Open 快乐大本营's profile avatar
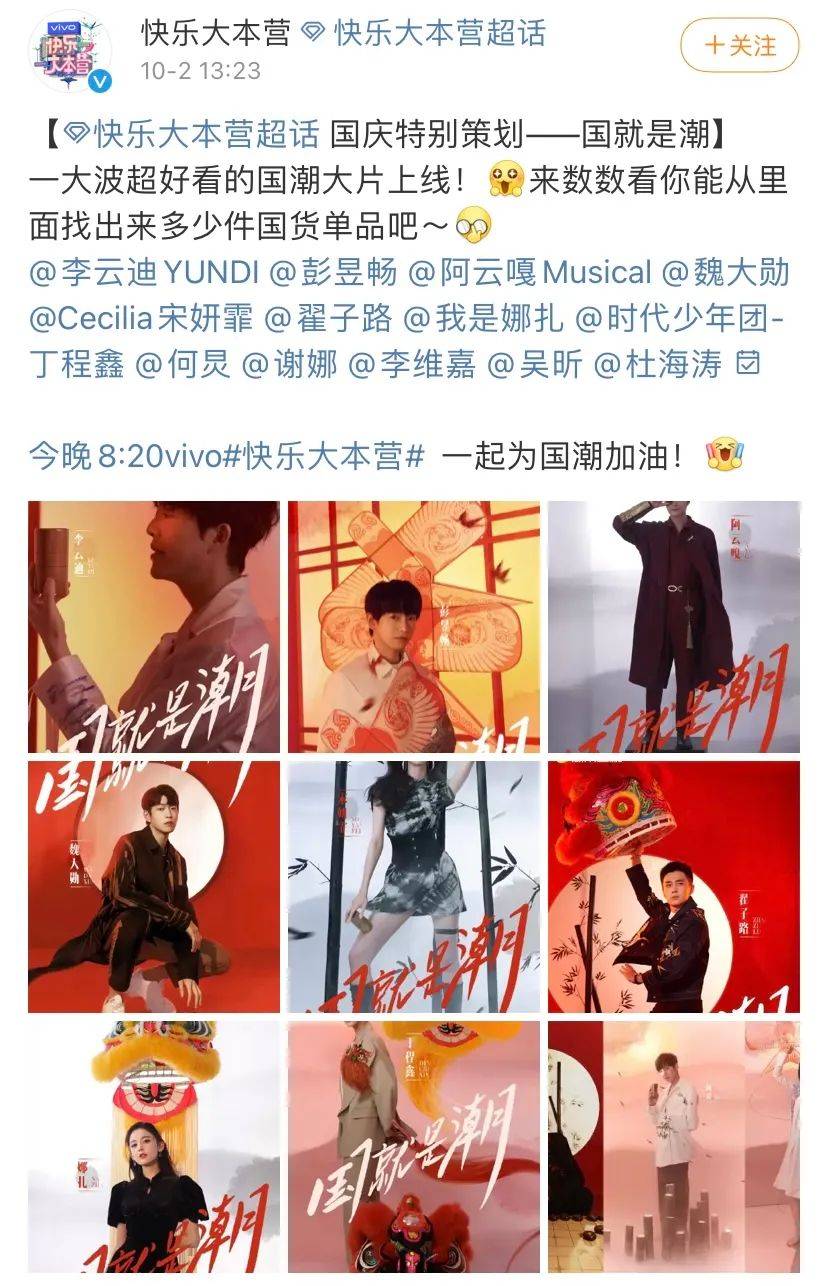Viewport: 828px width, 1286px height. coord(70,52)
